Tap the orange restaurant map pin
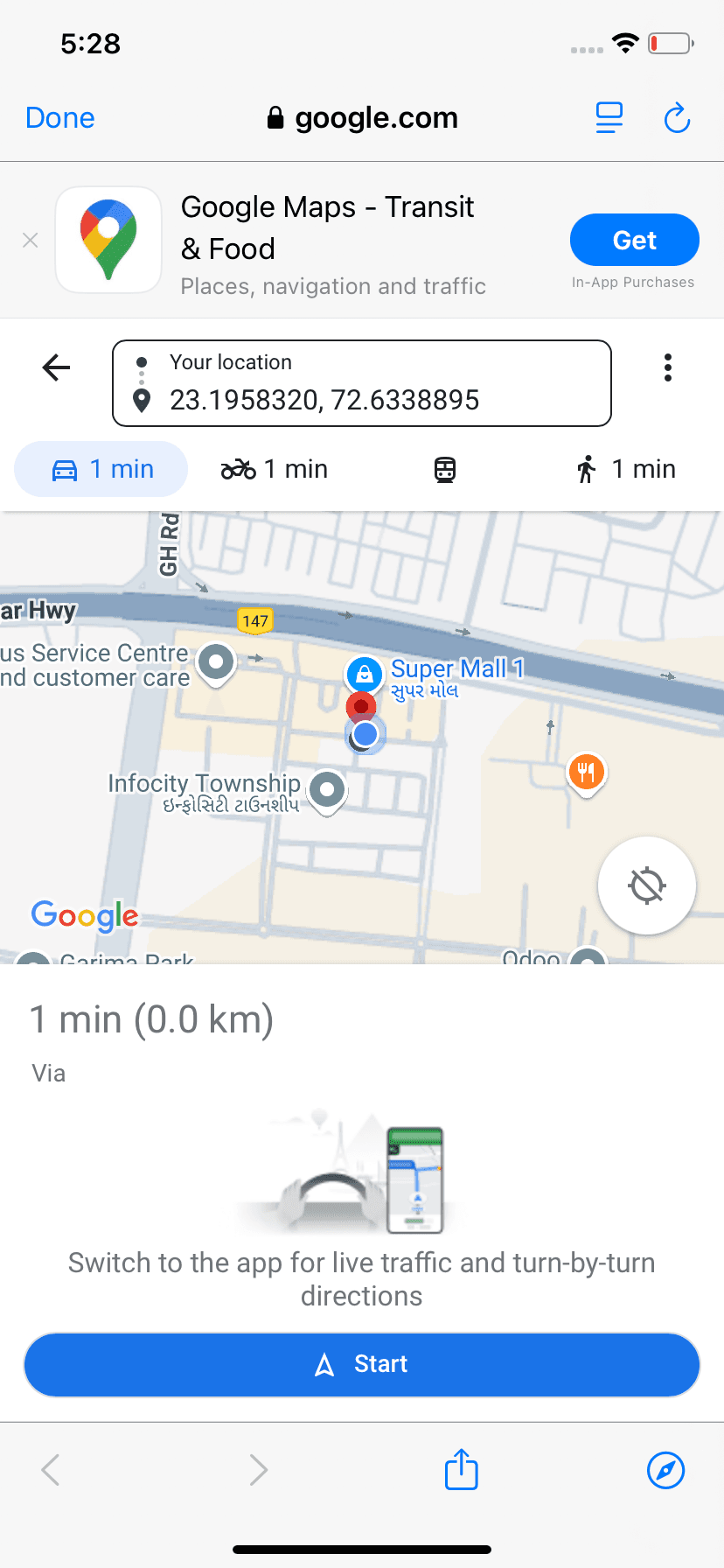724x1568 pixels. pyautogui.click(x=587, y=772)
